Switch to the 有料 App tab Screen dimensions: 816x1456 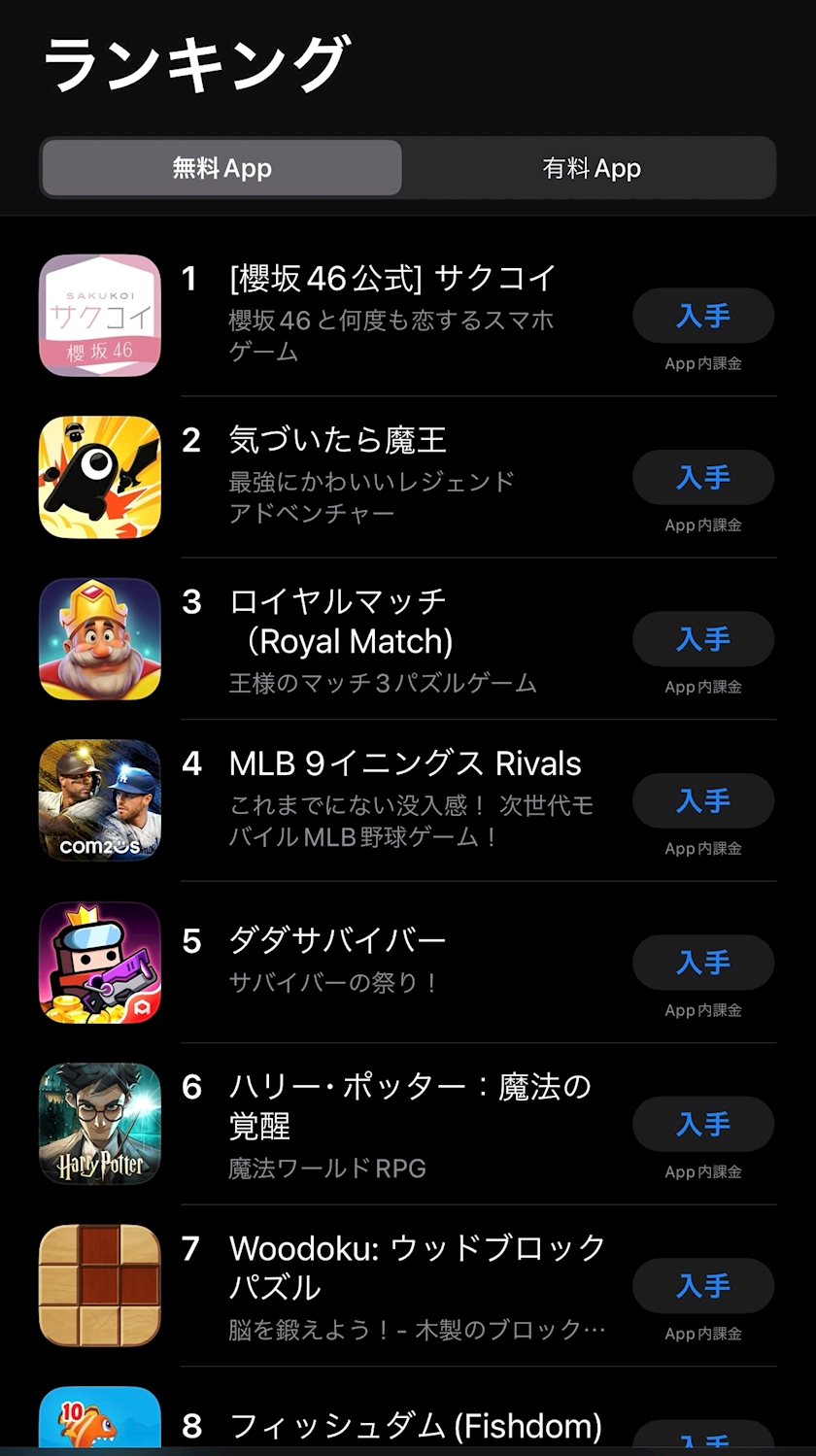coord(591,168)
